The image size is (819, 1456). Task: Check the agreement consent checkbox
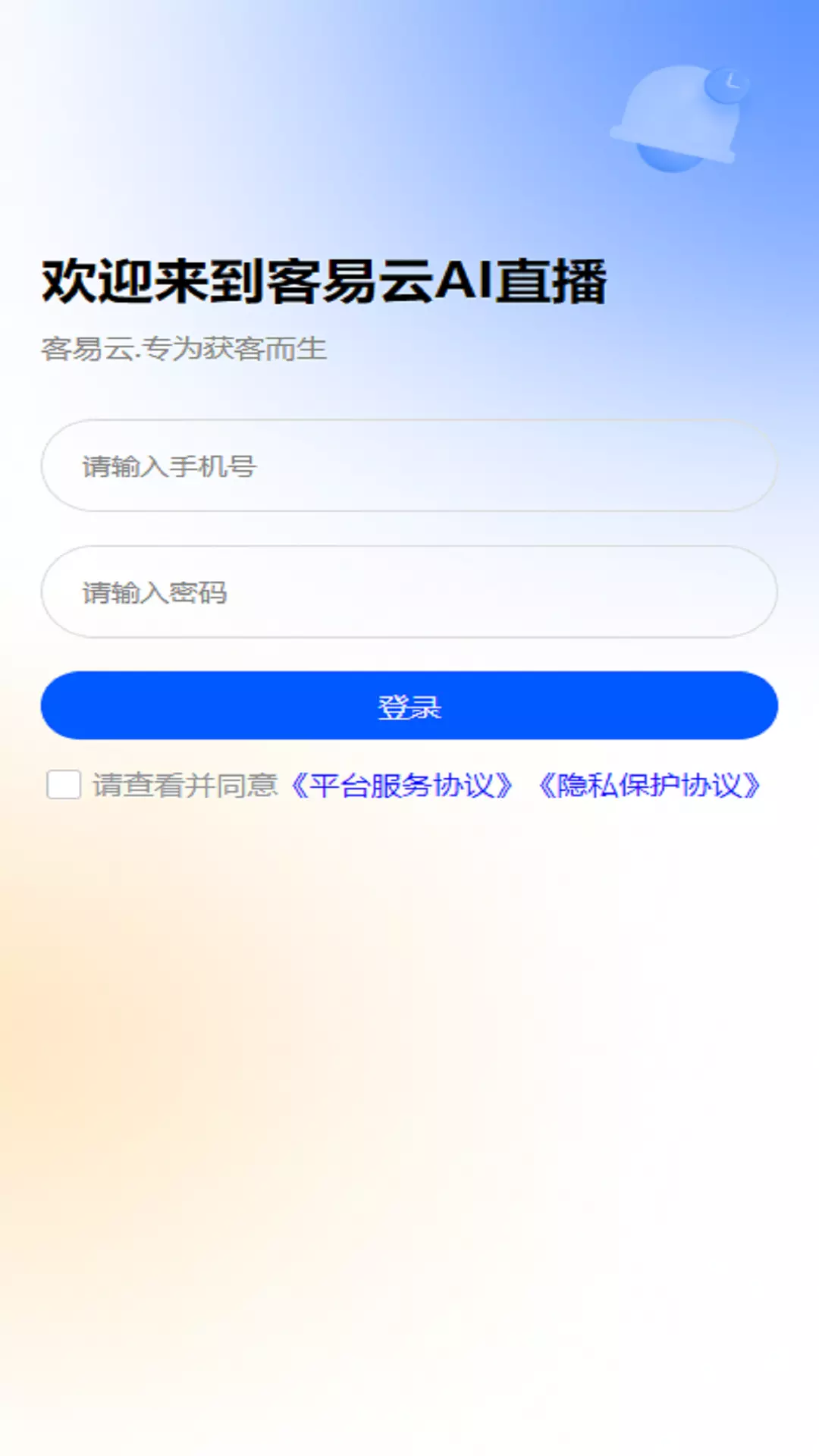click(64, 785)
